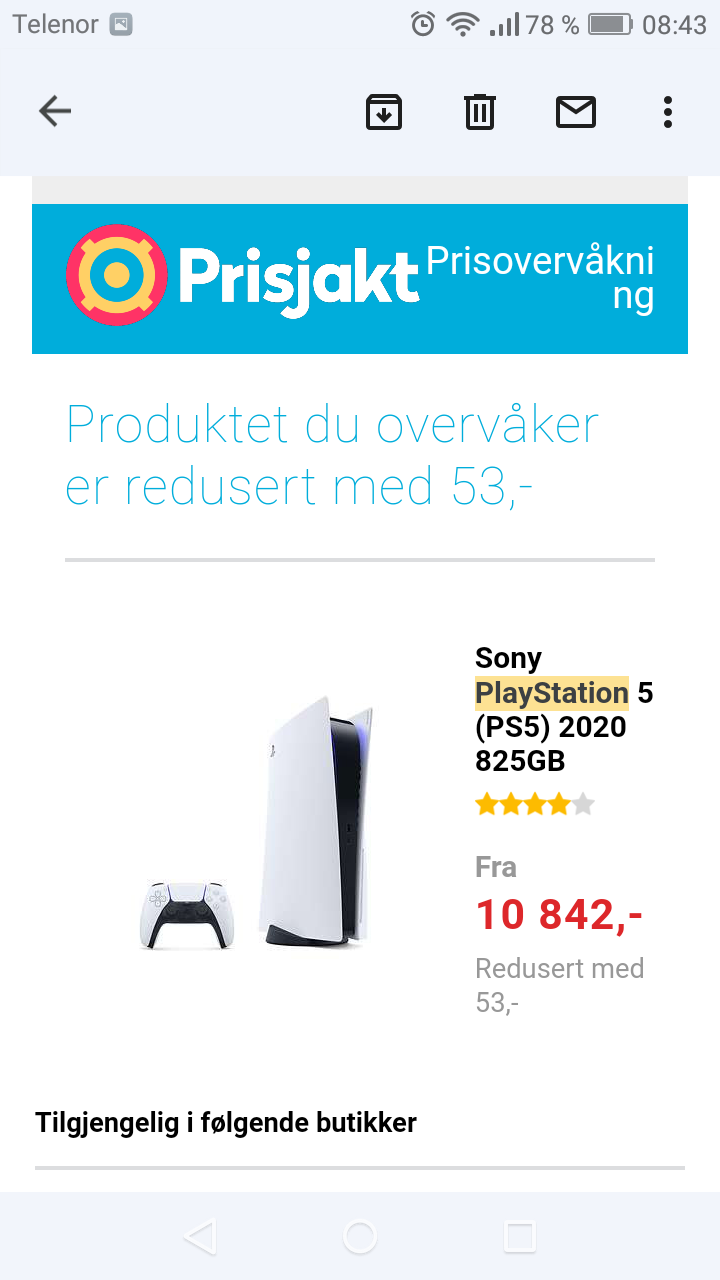Open the overflow menu
The image size is (720, 1280).
(668, 111)
